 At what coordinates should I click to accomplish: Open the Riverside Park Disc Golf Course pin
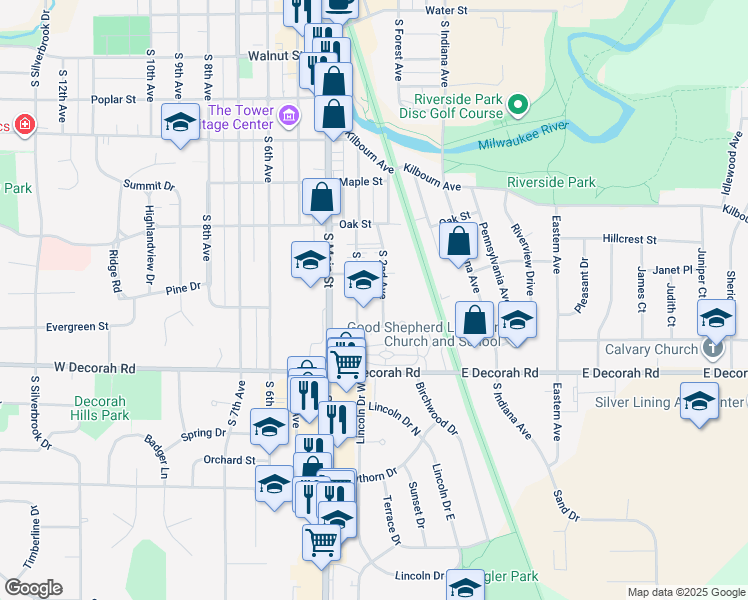point(518,105)
